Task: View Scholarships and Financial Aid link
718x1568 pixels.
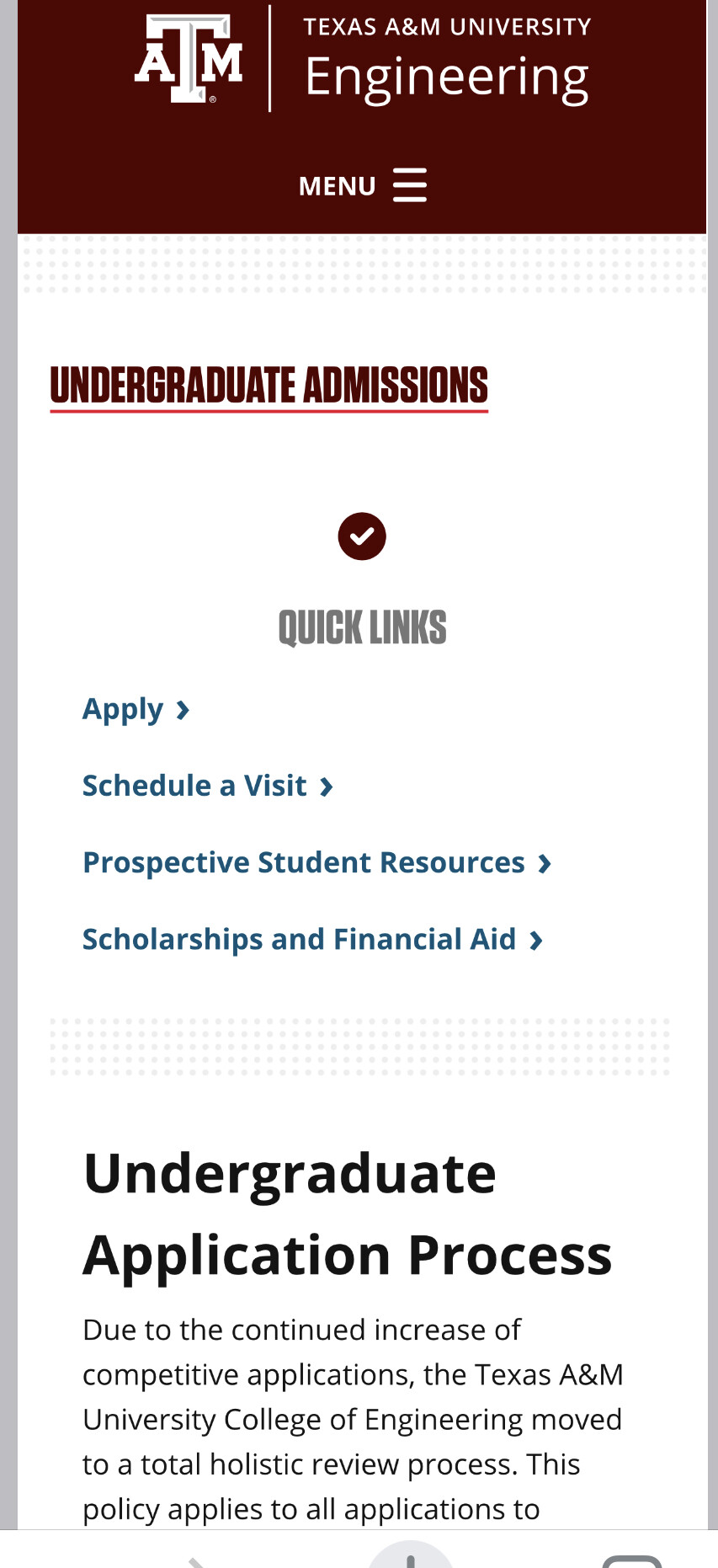Action: 313,940
